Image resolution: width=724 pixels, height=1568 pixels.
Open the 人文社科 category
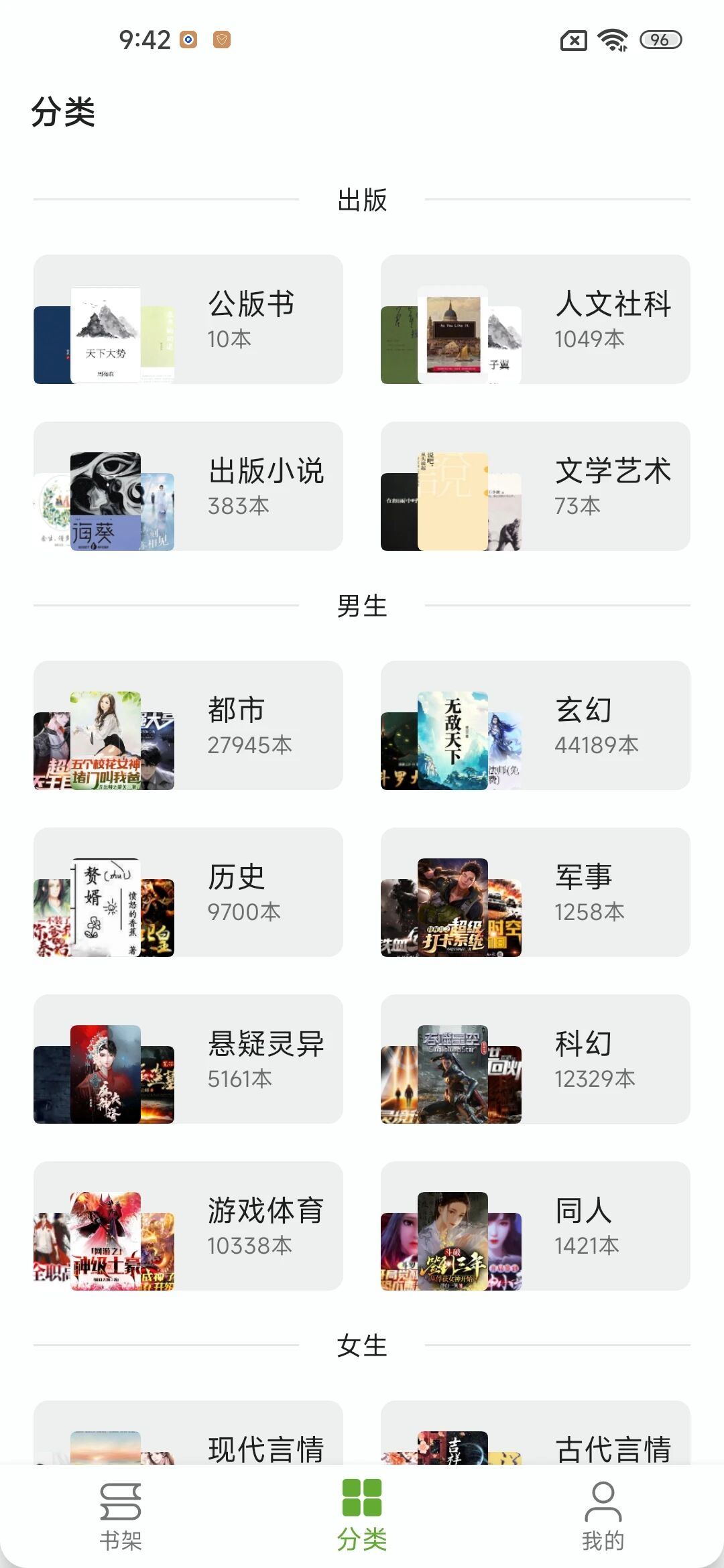click(535, 319)
